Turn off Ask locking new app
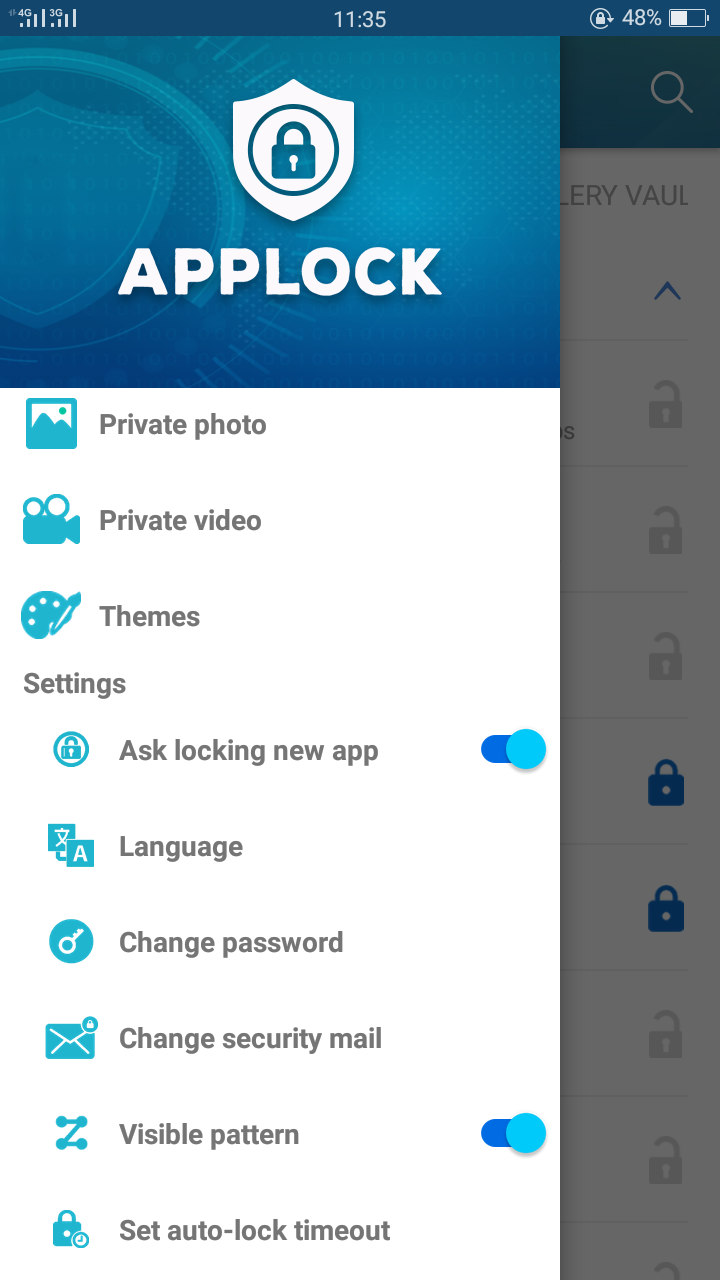The width and height of the screenshot is (720, 1280). pos(513,750)
